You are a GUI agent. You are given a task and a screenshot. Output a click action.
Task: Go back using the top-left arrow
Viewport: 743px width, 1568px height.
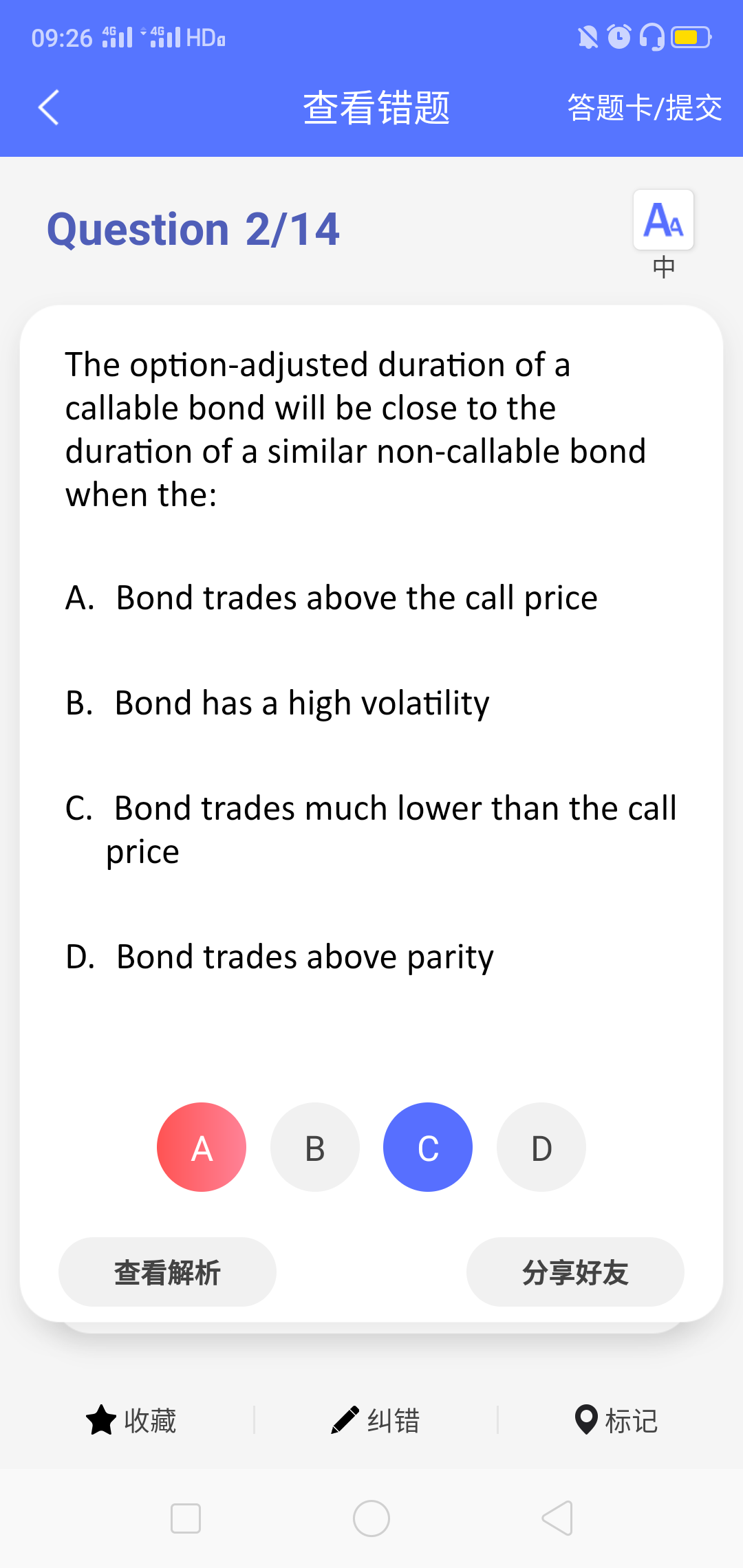[48, 107]
